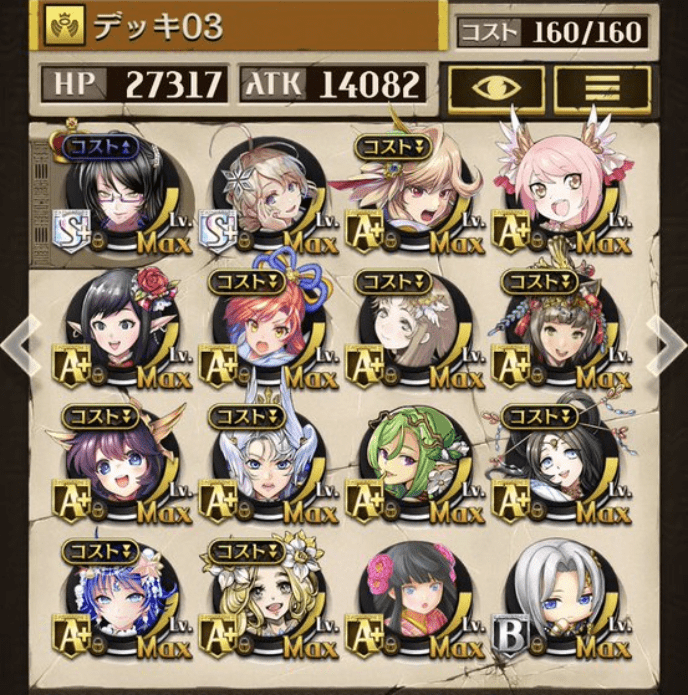Toggle the eye view button
This screenshot has width=688, height=695.
(x=496, y=88)
